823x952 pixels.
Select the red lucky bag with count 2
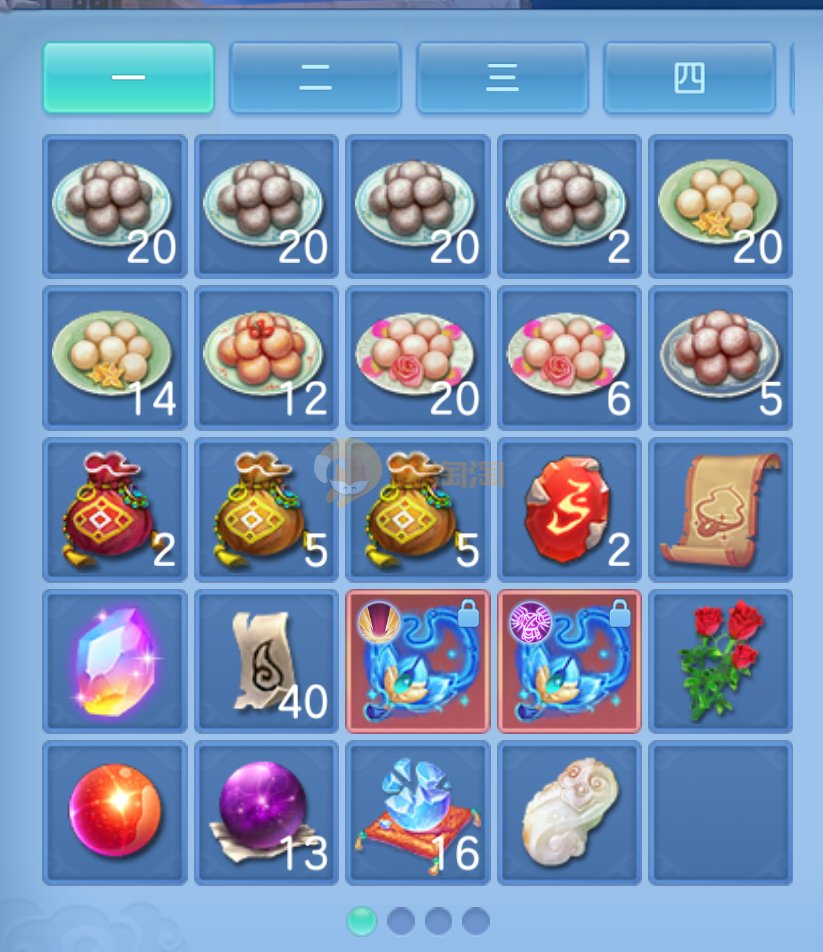point(114,509)
